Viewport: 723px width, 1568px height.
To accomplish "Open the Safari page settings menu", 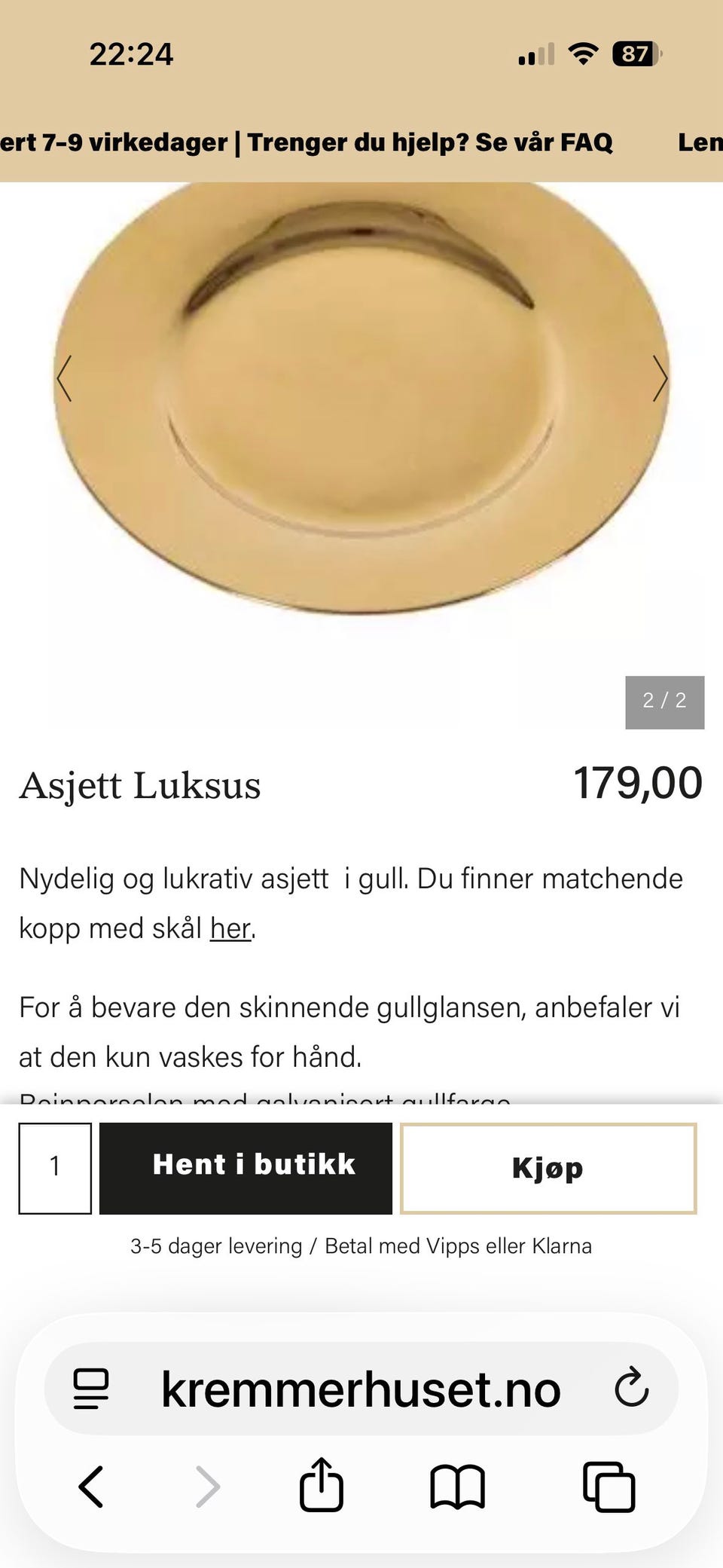I will pos(91,1388).
